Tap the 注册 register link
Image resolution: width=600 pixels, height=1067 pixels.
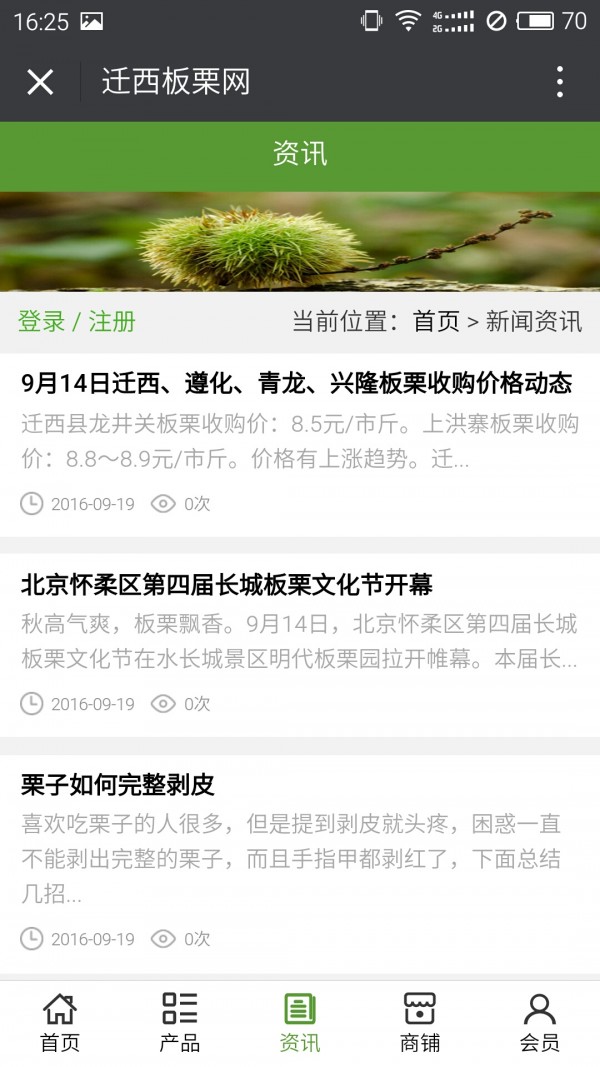(x=112, y=321)
